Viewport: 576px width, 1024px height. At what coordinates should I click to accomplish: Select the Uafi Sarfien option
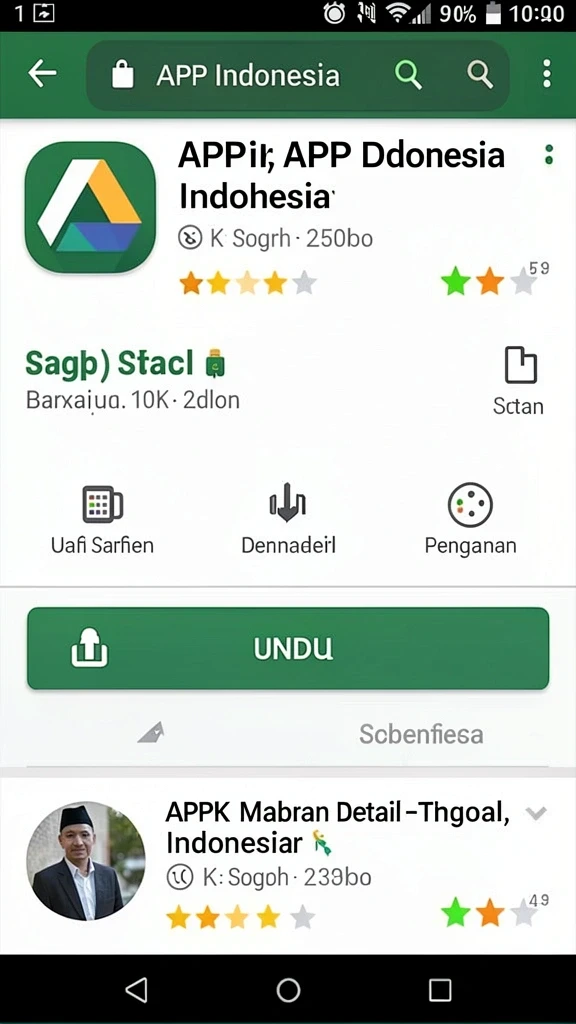click(103, 520)
